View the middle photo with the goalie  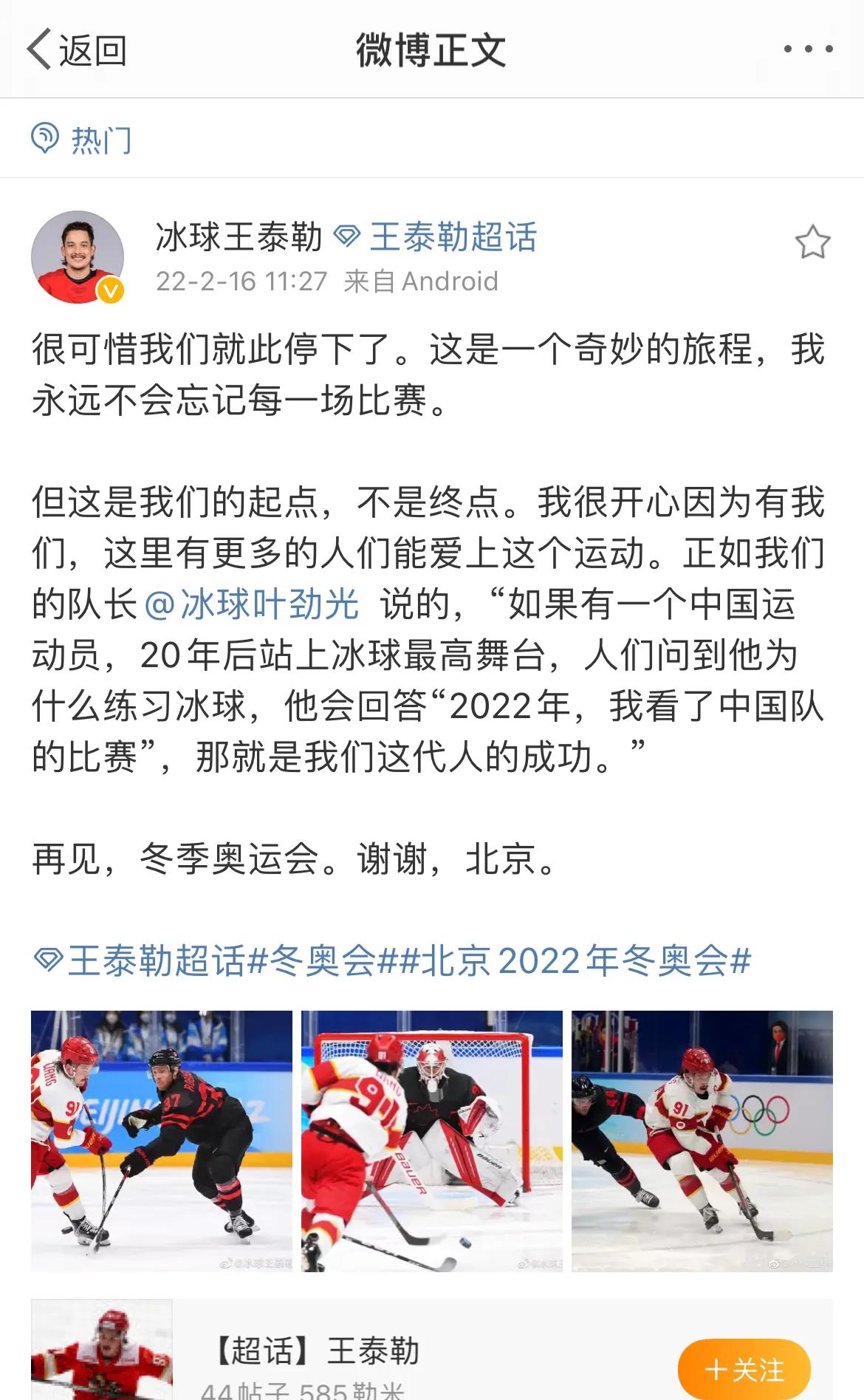[x=431, y=1141]
